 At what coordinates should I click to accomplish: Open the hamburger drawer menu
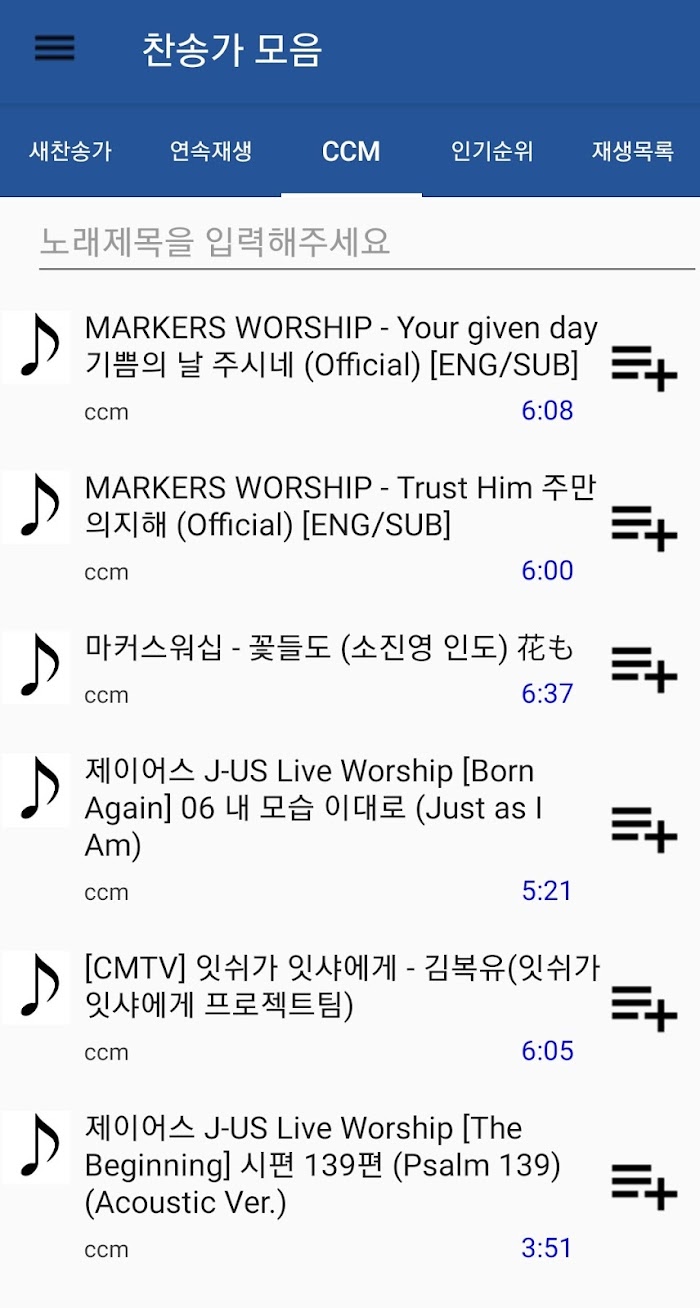click(x=54, y=48)
